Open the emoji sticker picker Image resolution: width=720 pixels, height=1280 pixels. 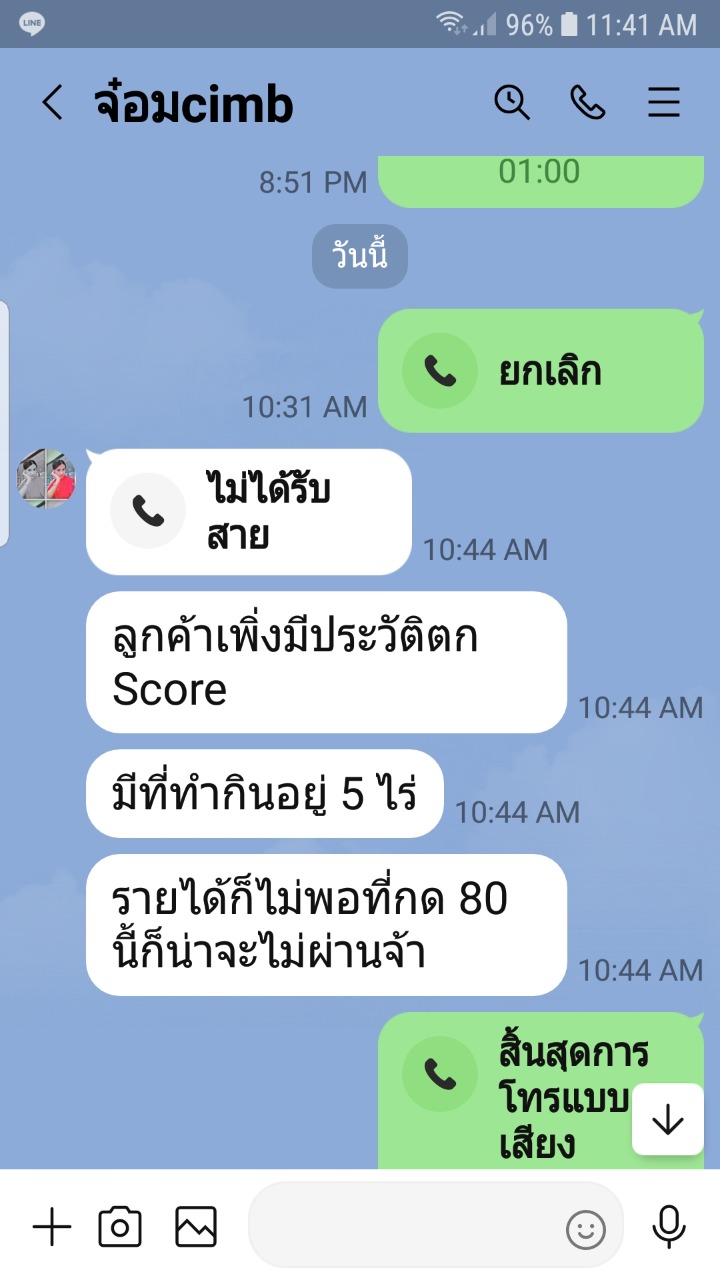coord(586,1229)
